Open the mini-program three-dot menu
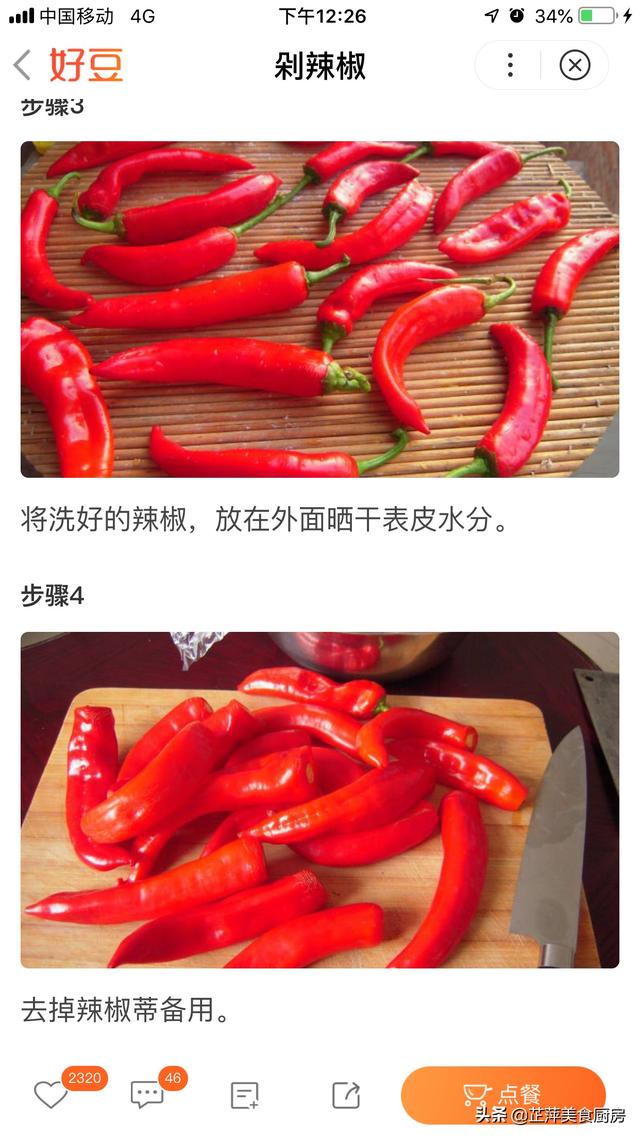Image resolution: width=640 pixels, height=1138 pixels. [x=510, y=66]
